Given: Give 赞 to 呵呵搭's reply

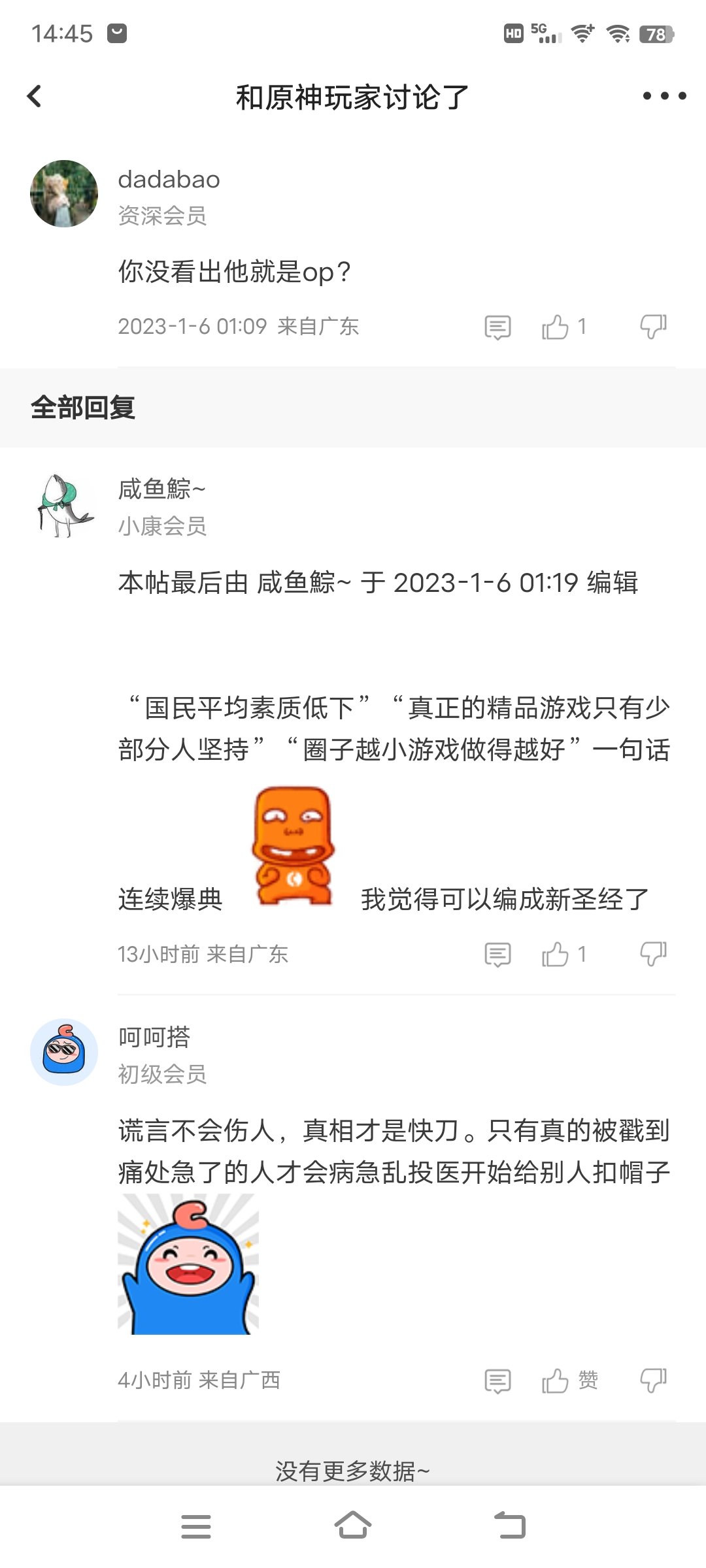Looking at the screenshot, I should [x=556, y=1380].
